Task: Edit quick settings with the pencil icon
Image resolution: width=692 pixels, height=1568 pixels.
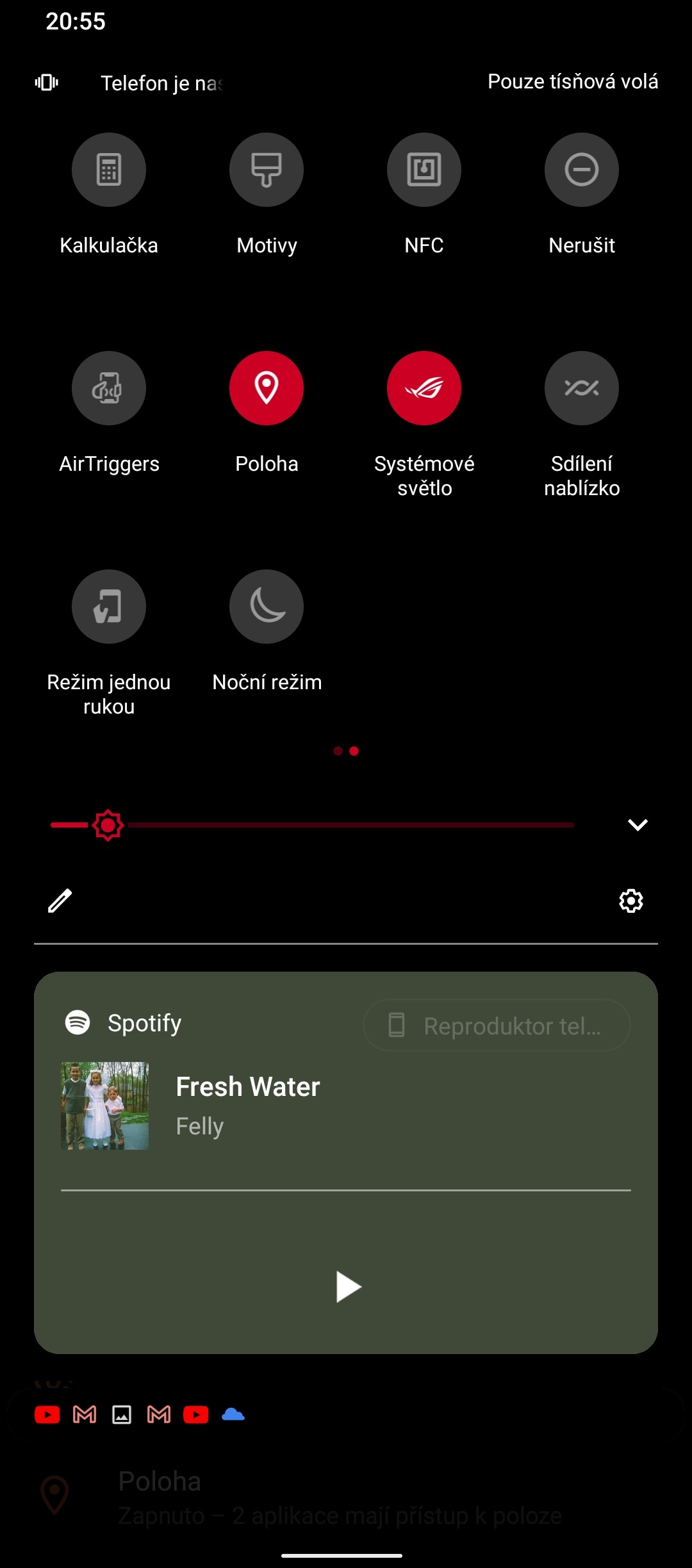Action: point(60,901)
